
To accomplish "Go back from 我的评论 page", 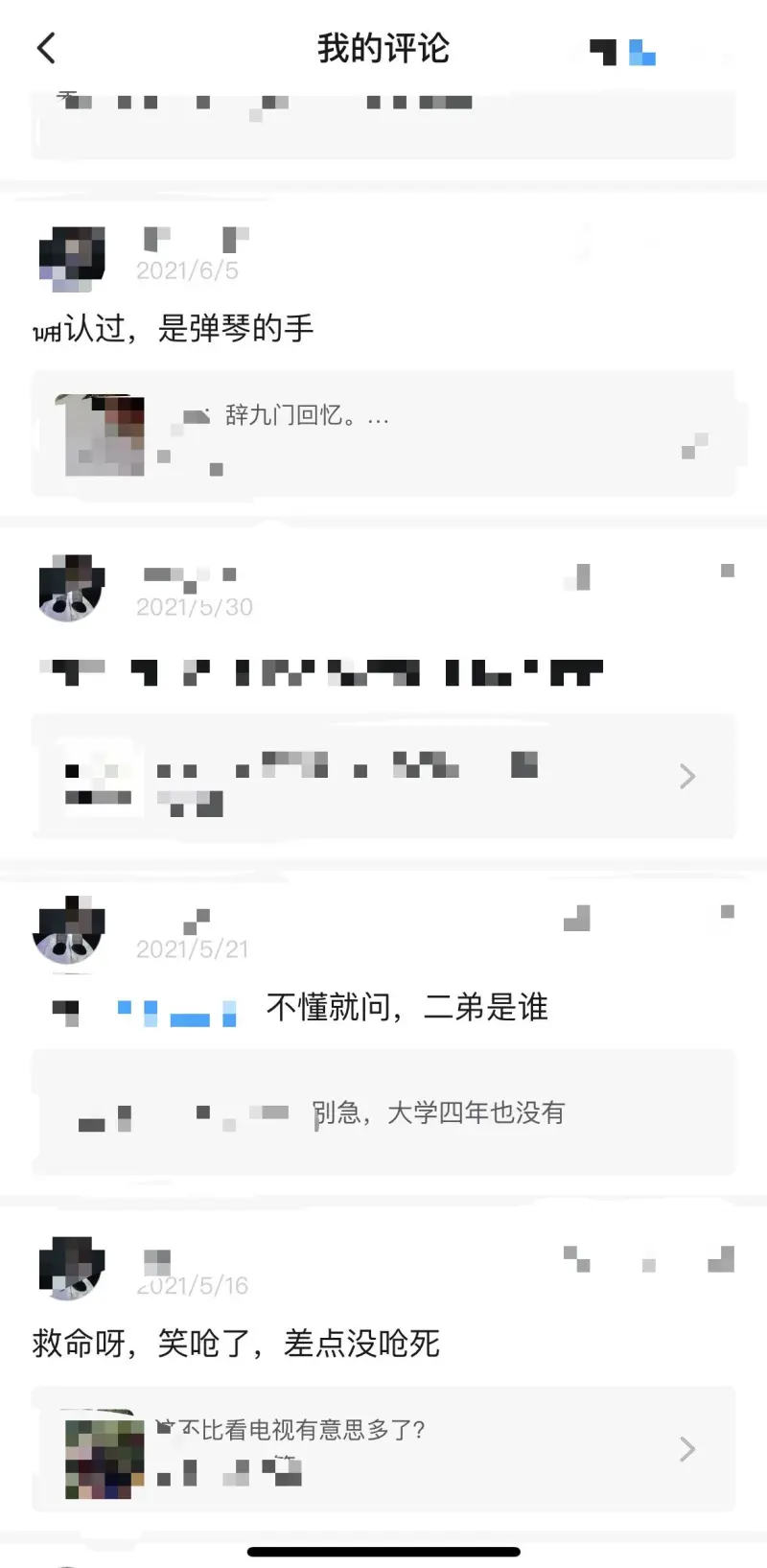I will click(x=46, y=48).
